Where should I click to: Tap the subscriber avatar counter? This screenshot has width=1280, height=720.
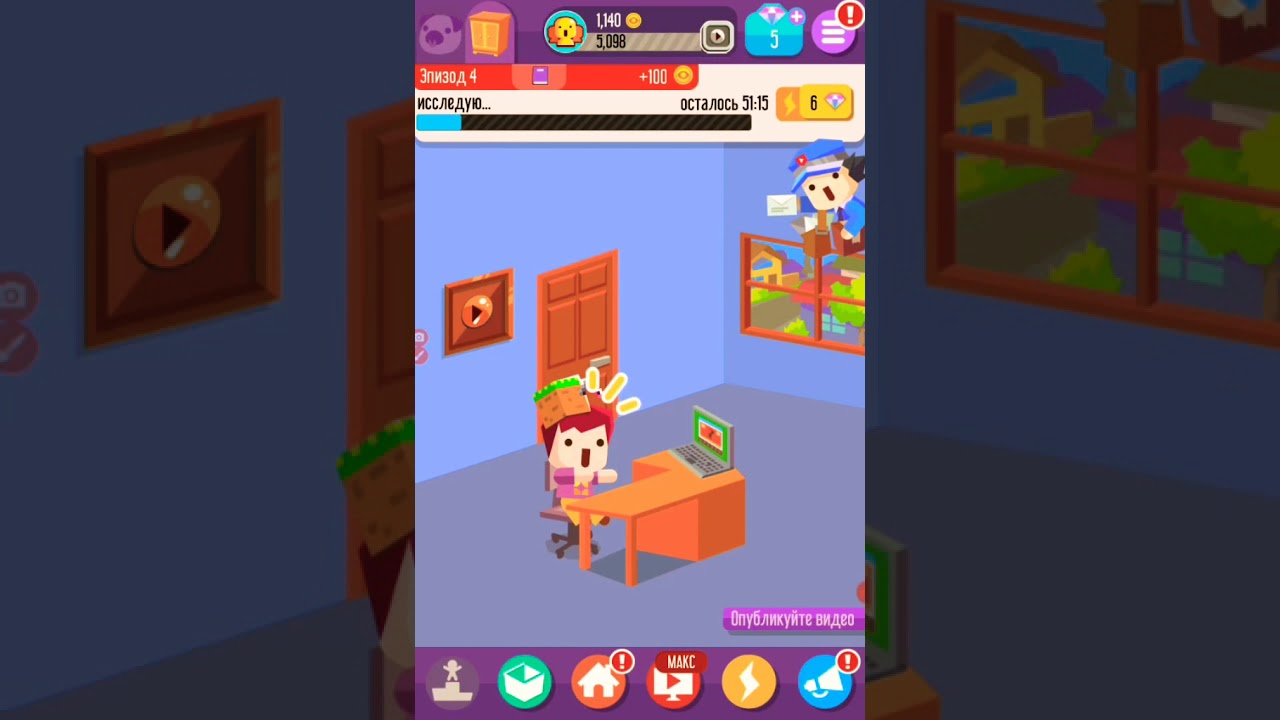click(565, 32)
